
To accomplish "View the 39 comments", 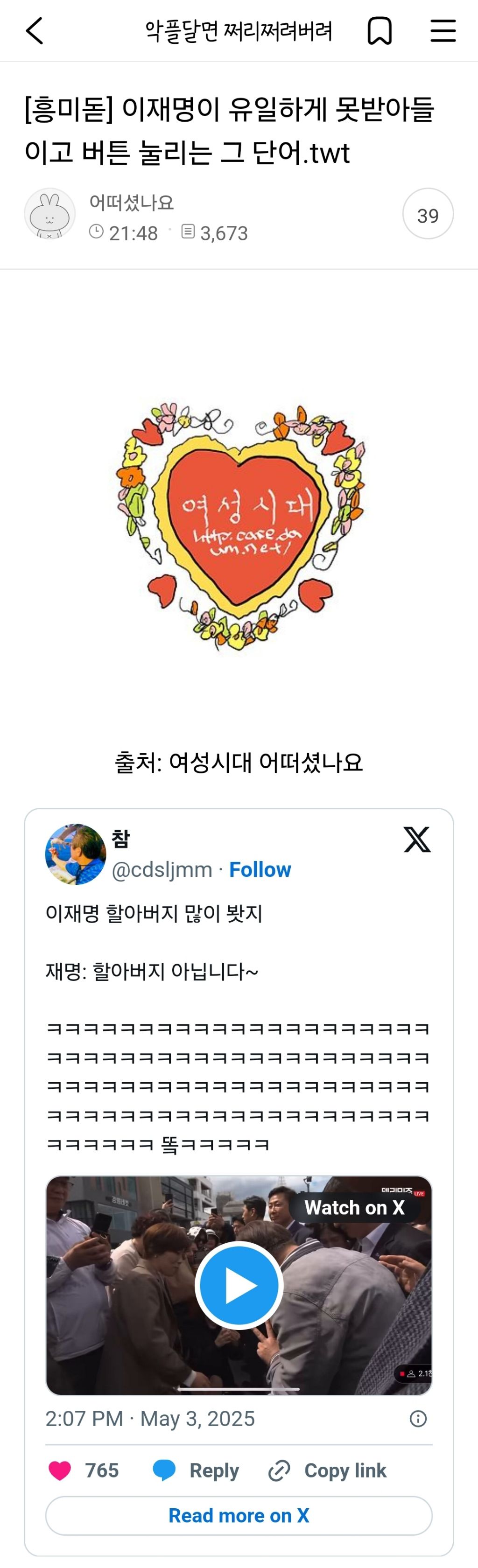I will click(x=428, y=214).
